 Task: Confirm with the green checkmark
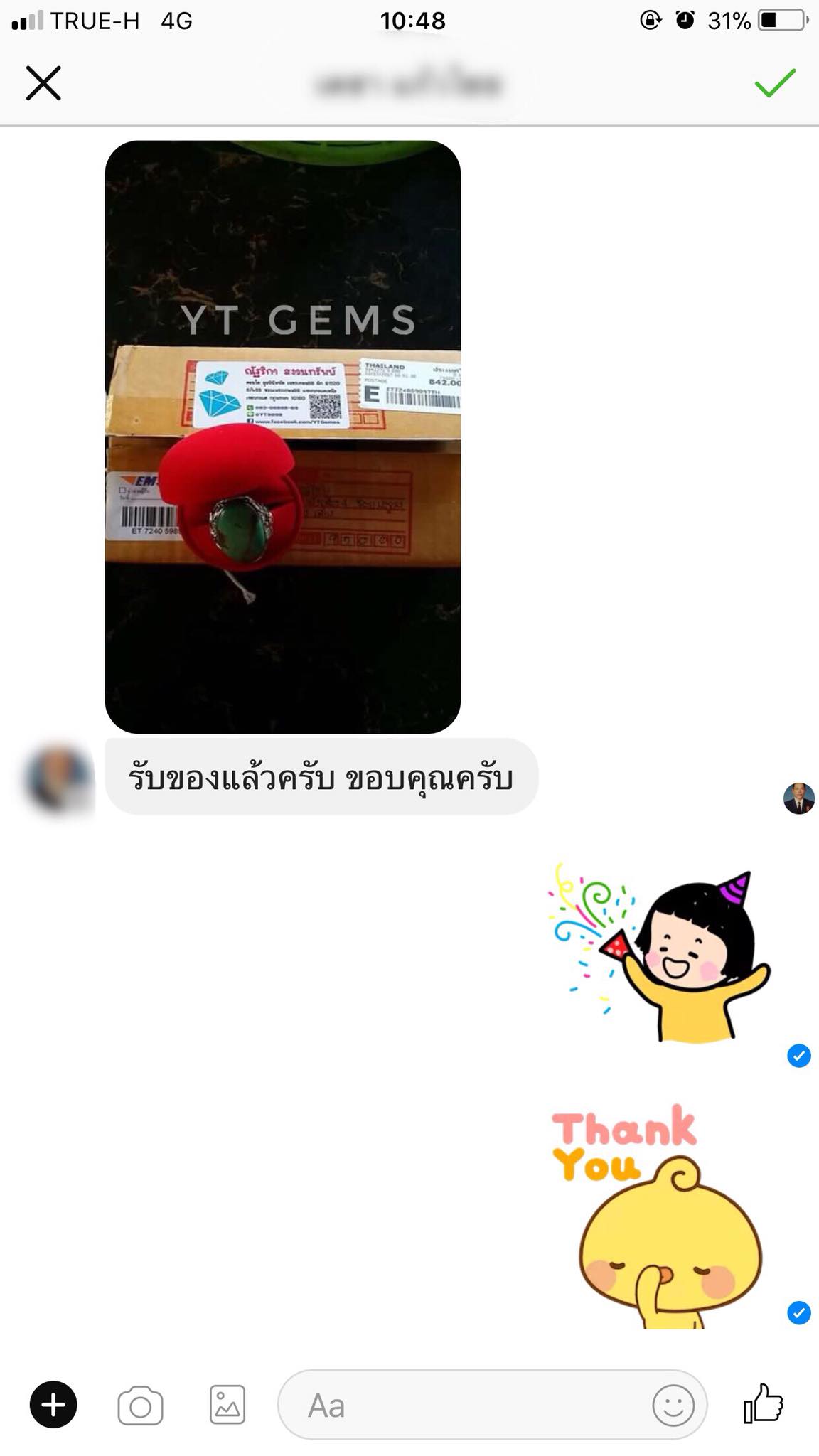pyautogui.click(x=775, y=82)
